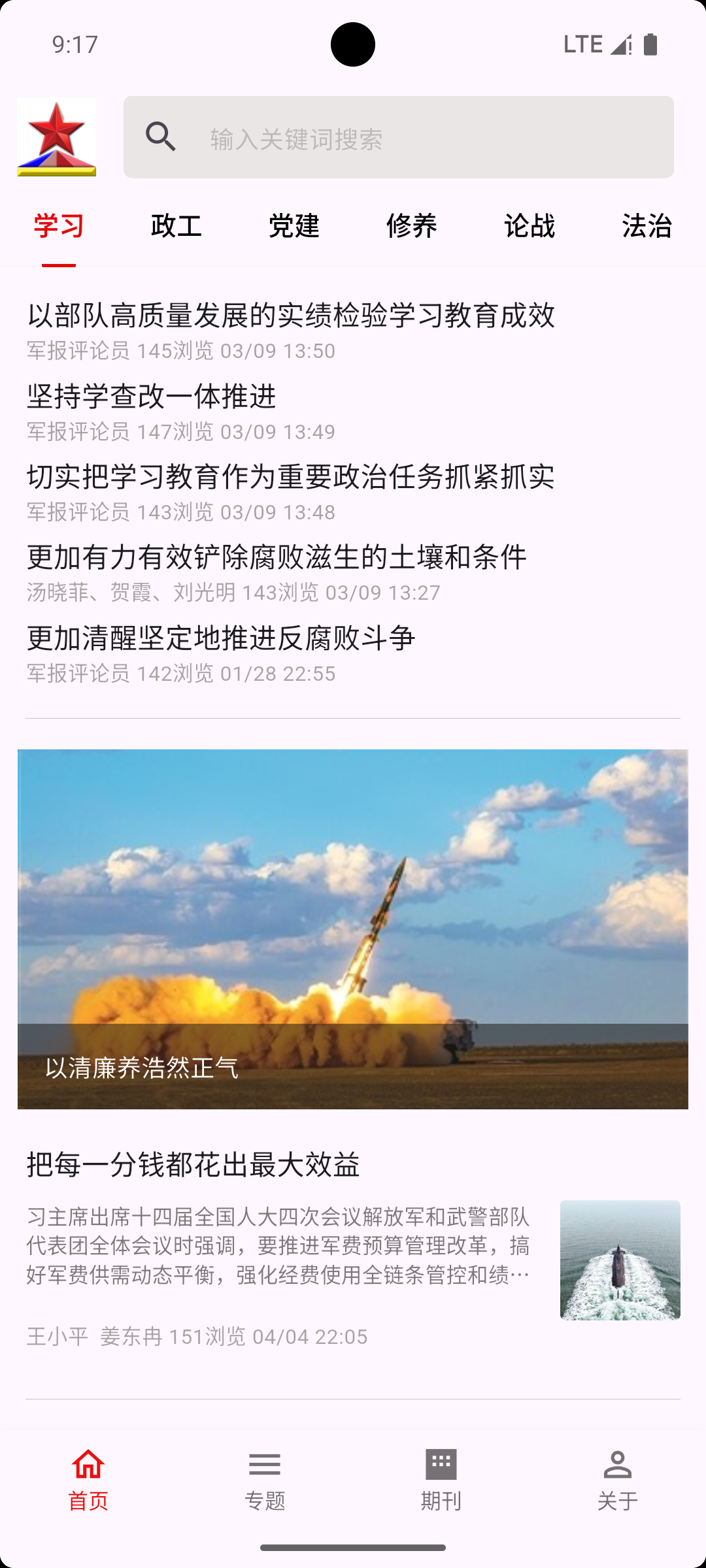
Task: Open article 坚持学查改一体推进
Action: 152,397
